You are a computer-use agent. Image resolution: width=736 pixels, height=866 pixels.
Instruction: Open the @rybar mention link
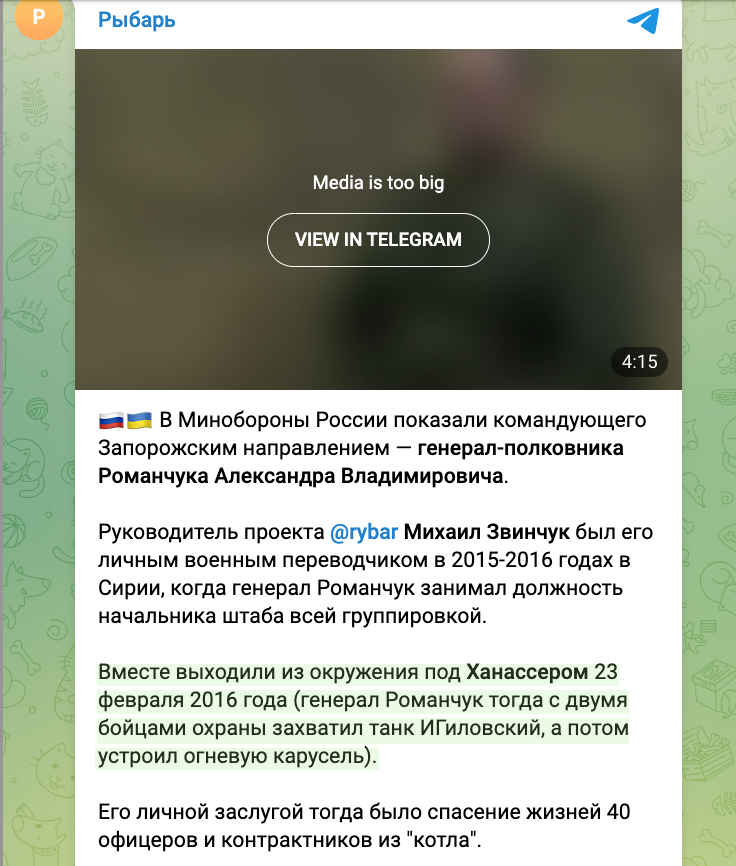(x=364, y=531)
